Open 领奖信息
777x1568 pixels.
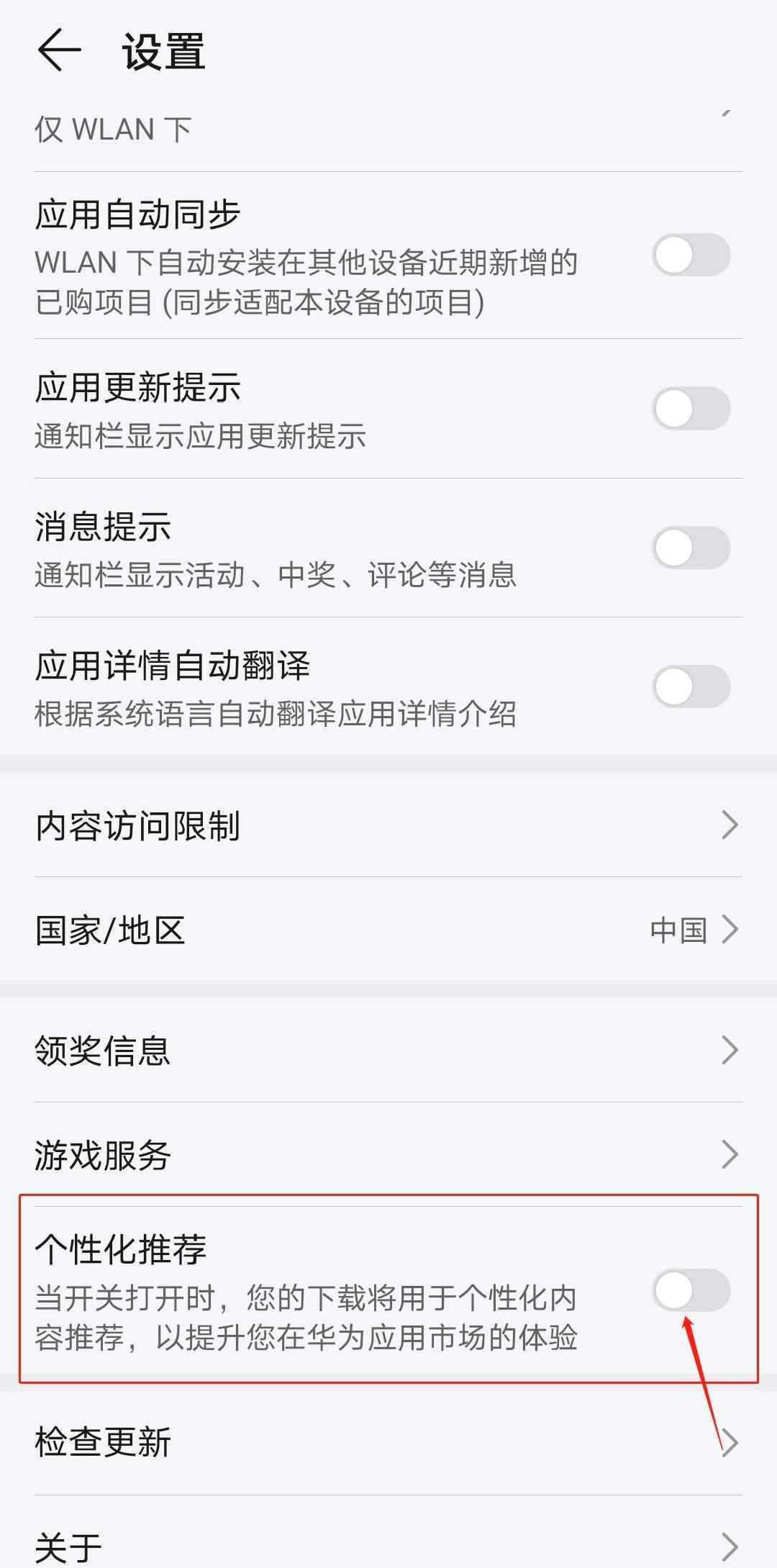coord(388,1050)
